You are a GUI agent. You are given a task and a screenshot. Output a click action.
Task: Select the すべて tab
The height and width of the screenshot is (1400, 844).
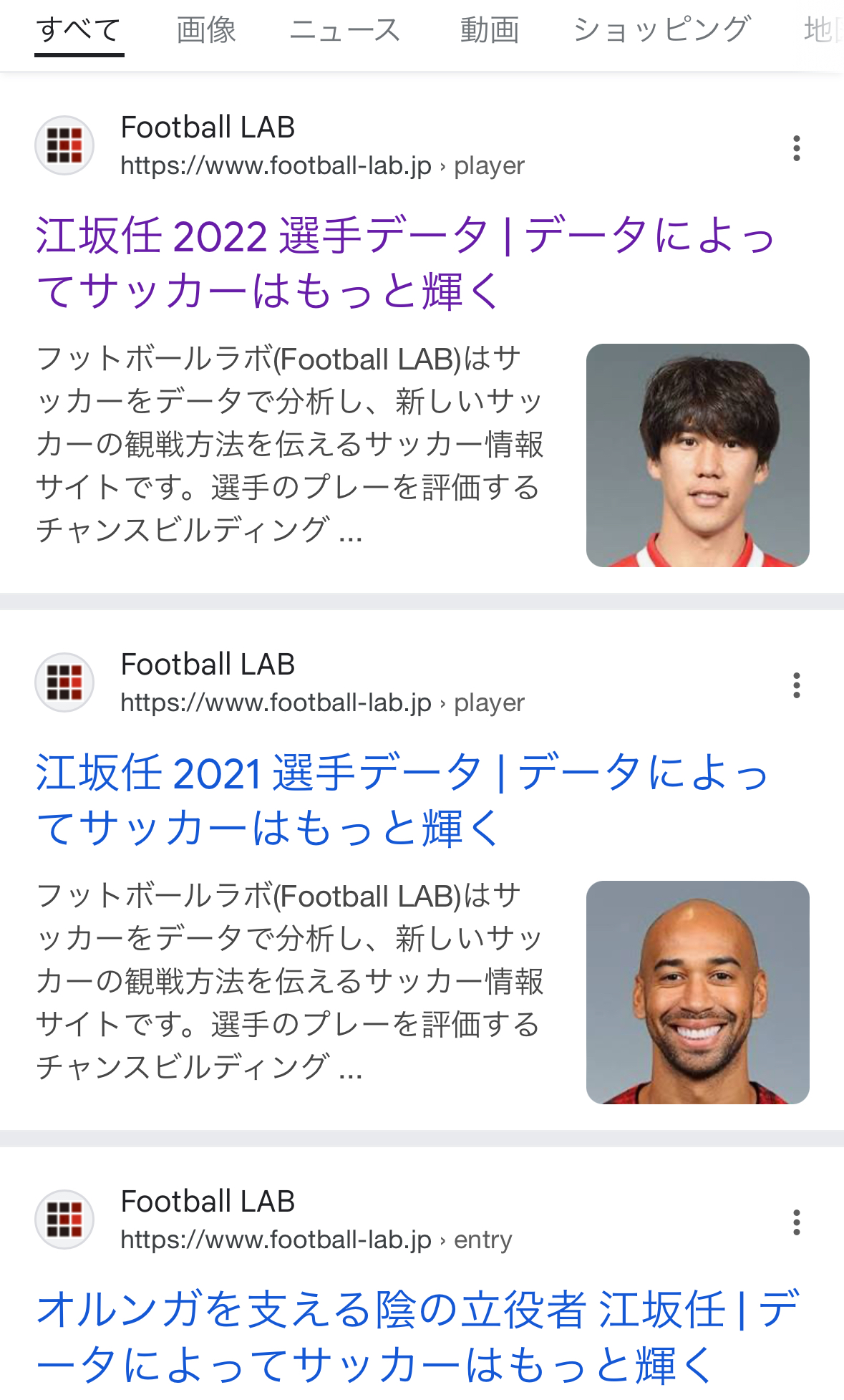click(x=79, y=31)
